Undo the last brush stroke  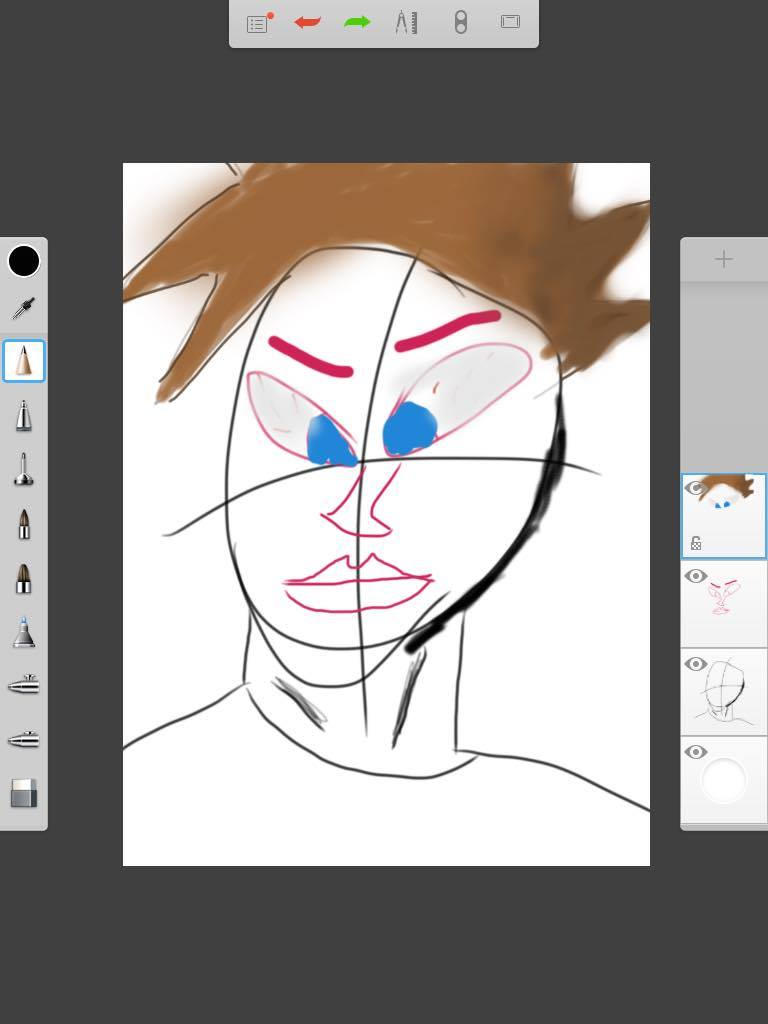point(307,24)
